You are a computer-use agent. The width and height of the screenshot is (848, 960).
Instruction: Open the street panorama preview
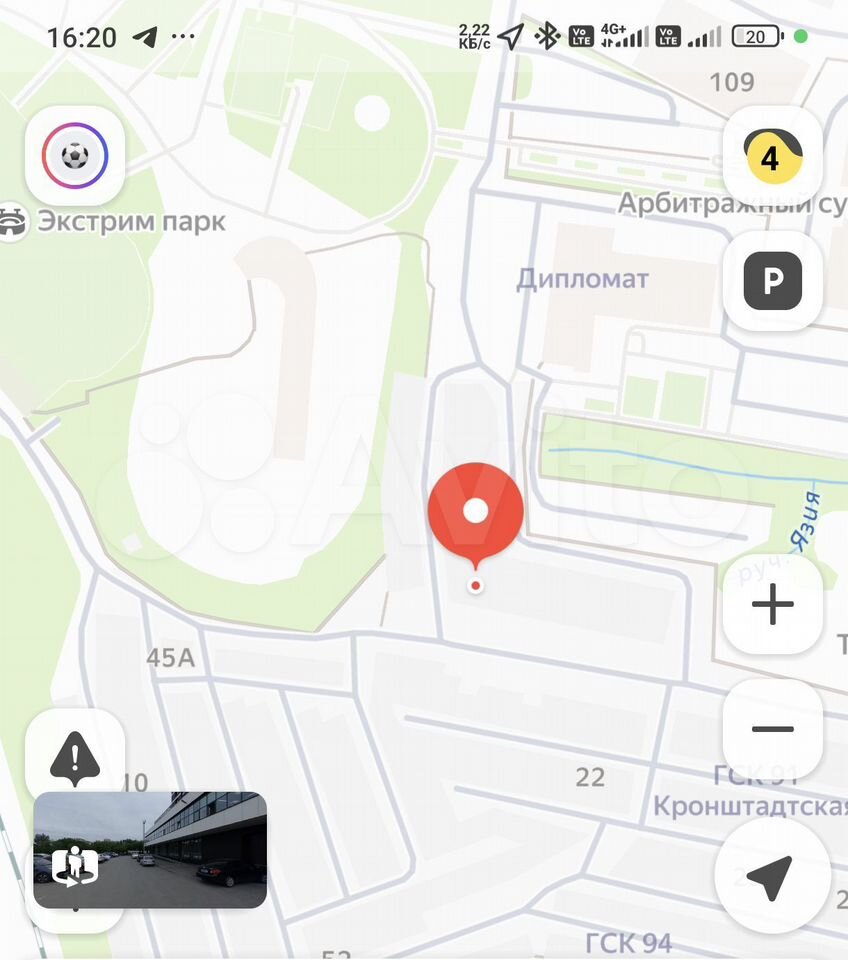point(150,849)
